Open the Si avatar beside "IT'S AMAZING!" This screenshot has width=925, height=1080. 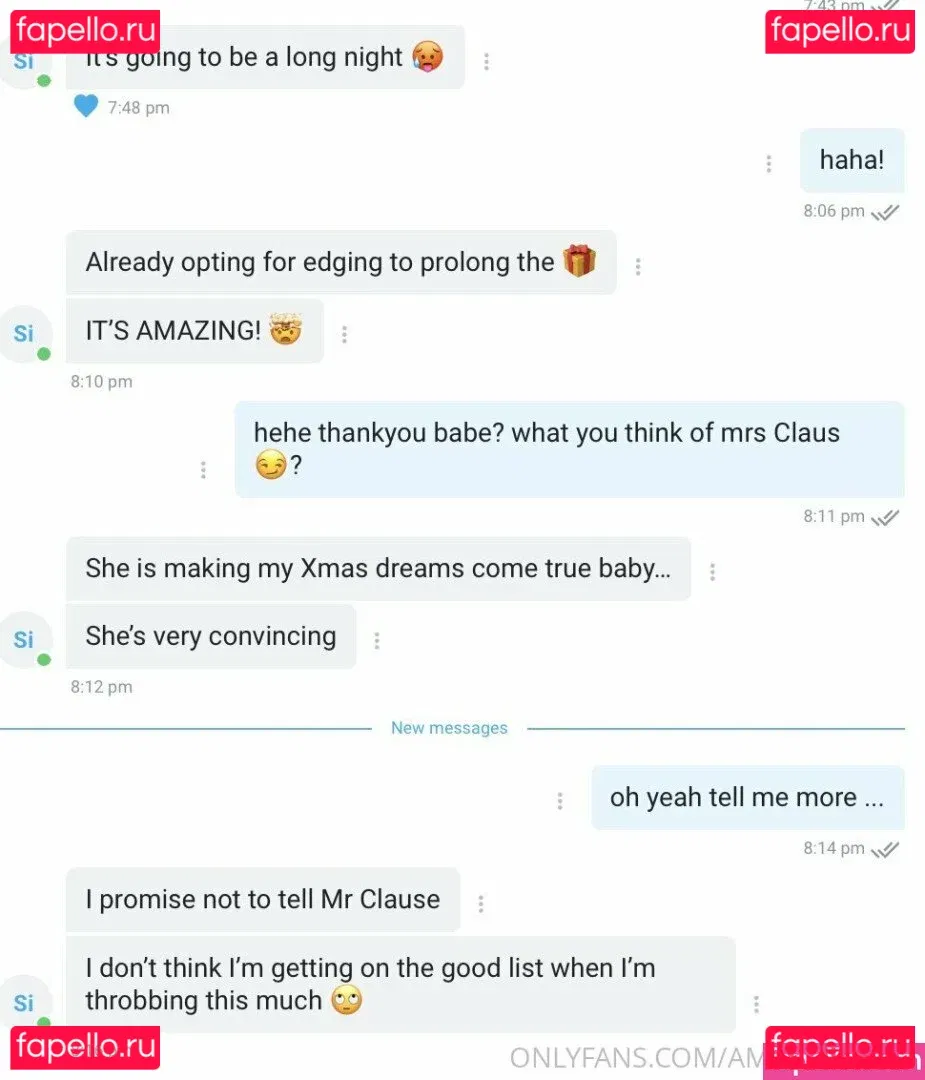pyautogui.click(x=25, y=334)
